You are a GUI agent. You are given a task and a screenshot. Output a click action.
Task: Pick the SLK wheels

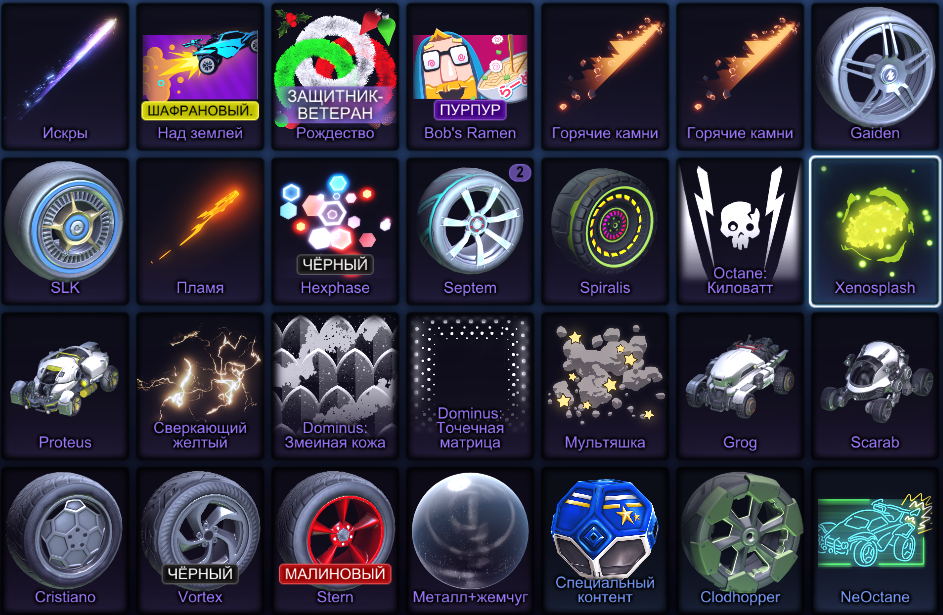pos(66,230)
